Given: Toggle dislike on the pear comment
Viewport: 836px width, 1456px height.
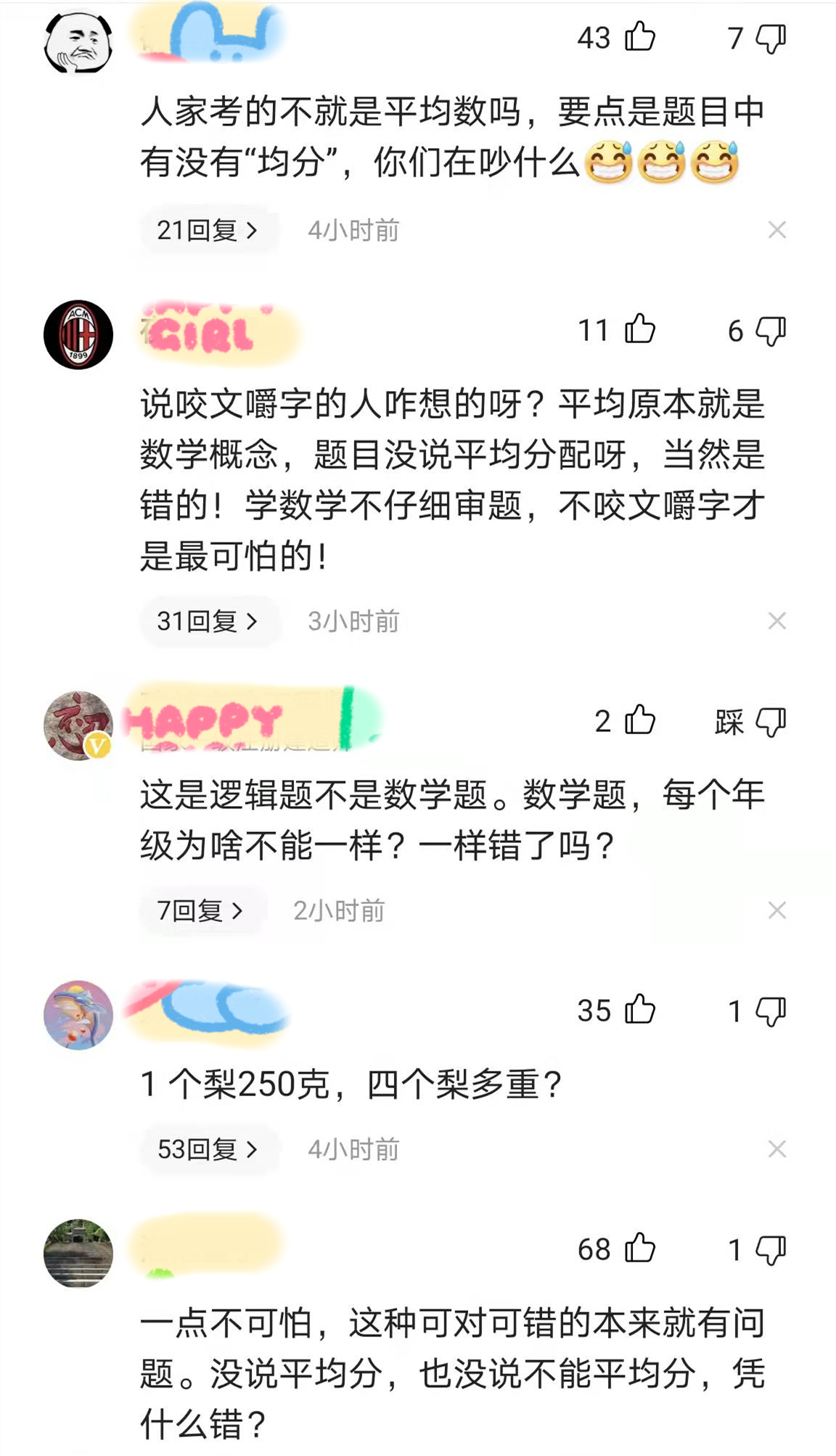Looking at the screenshot, I should [x=772, y=1011].
